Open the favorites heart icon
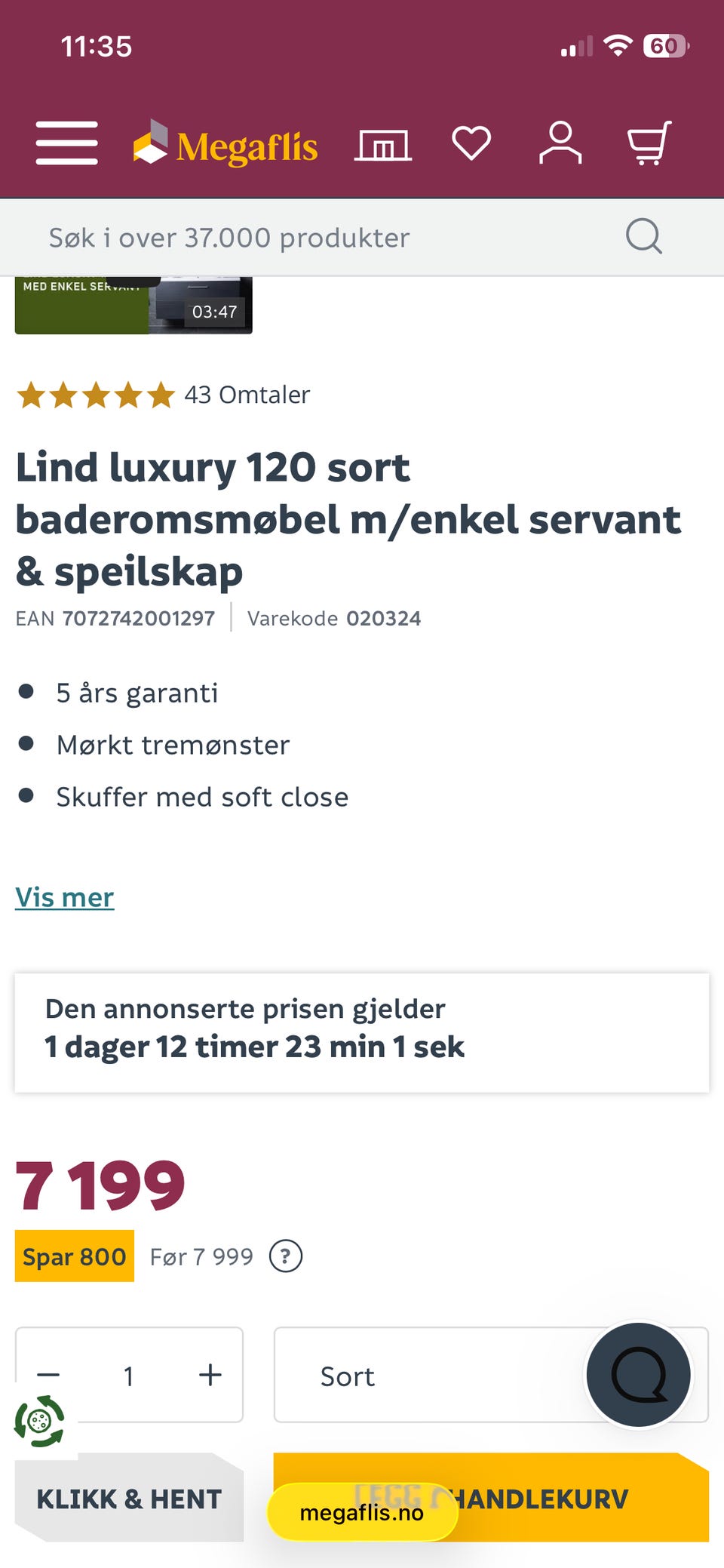The height and width of the screenshot is (1568, 724). pos(471,143)
